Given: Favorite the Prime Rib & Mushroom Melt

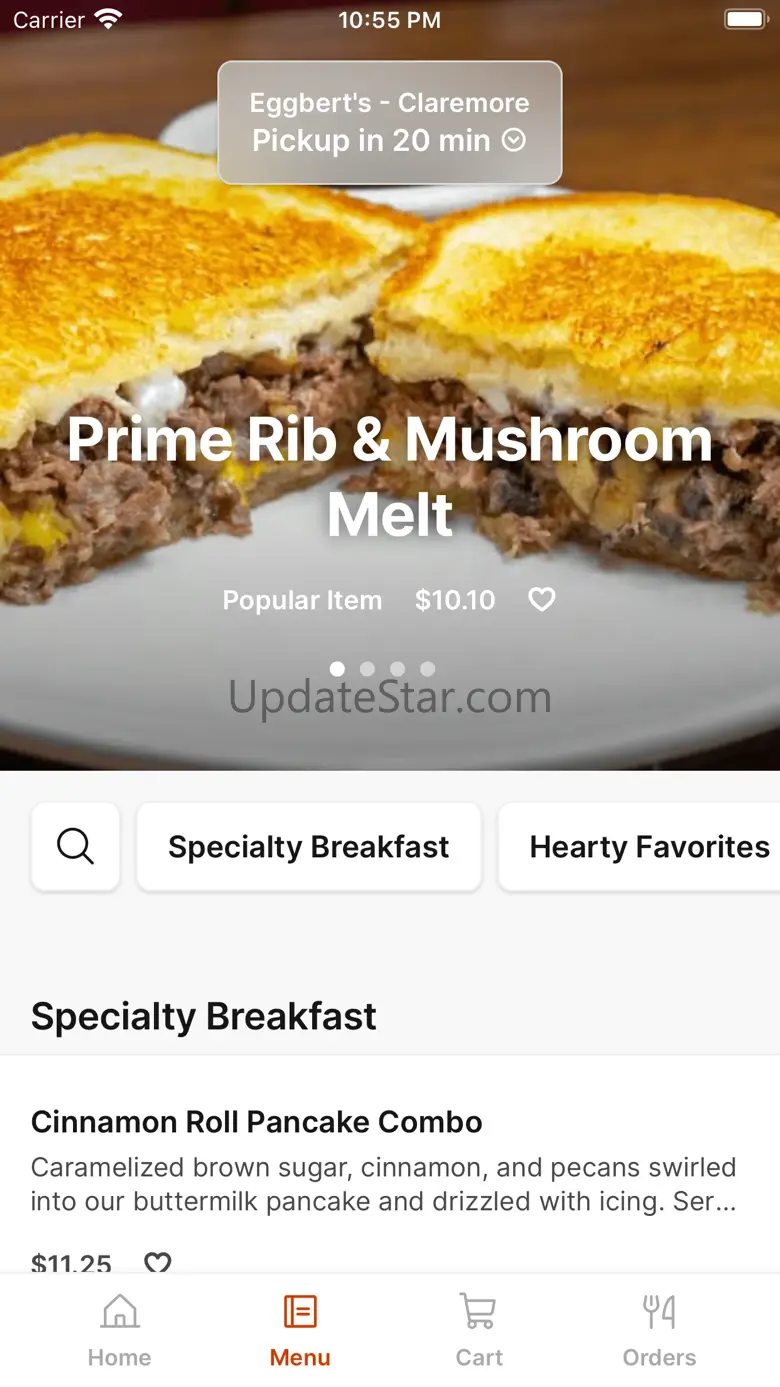Looking at the screenshot, I should (x=541, y=599).
